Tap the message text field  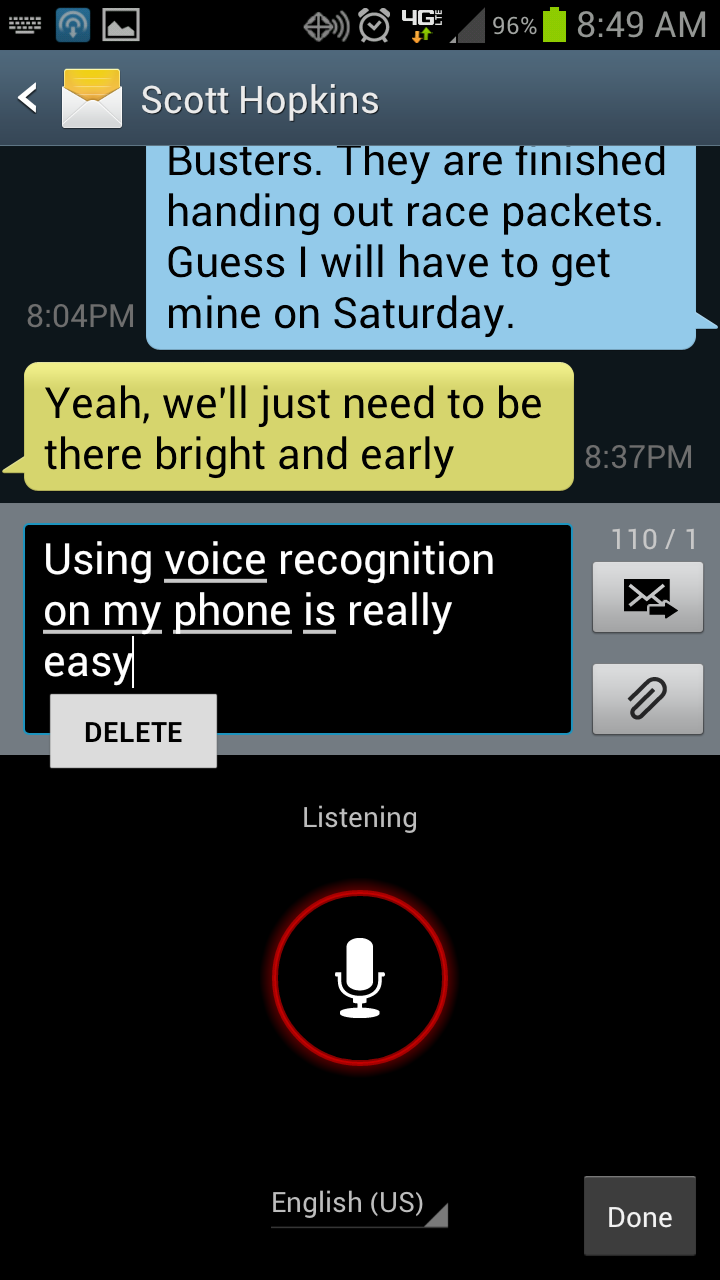pos(298,629)
